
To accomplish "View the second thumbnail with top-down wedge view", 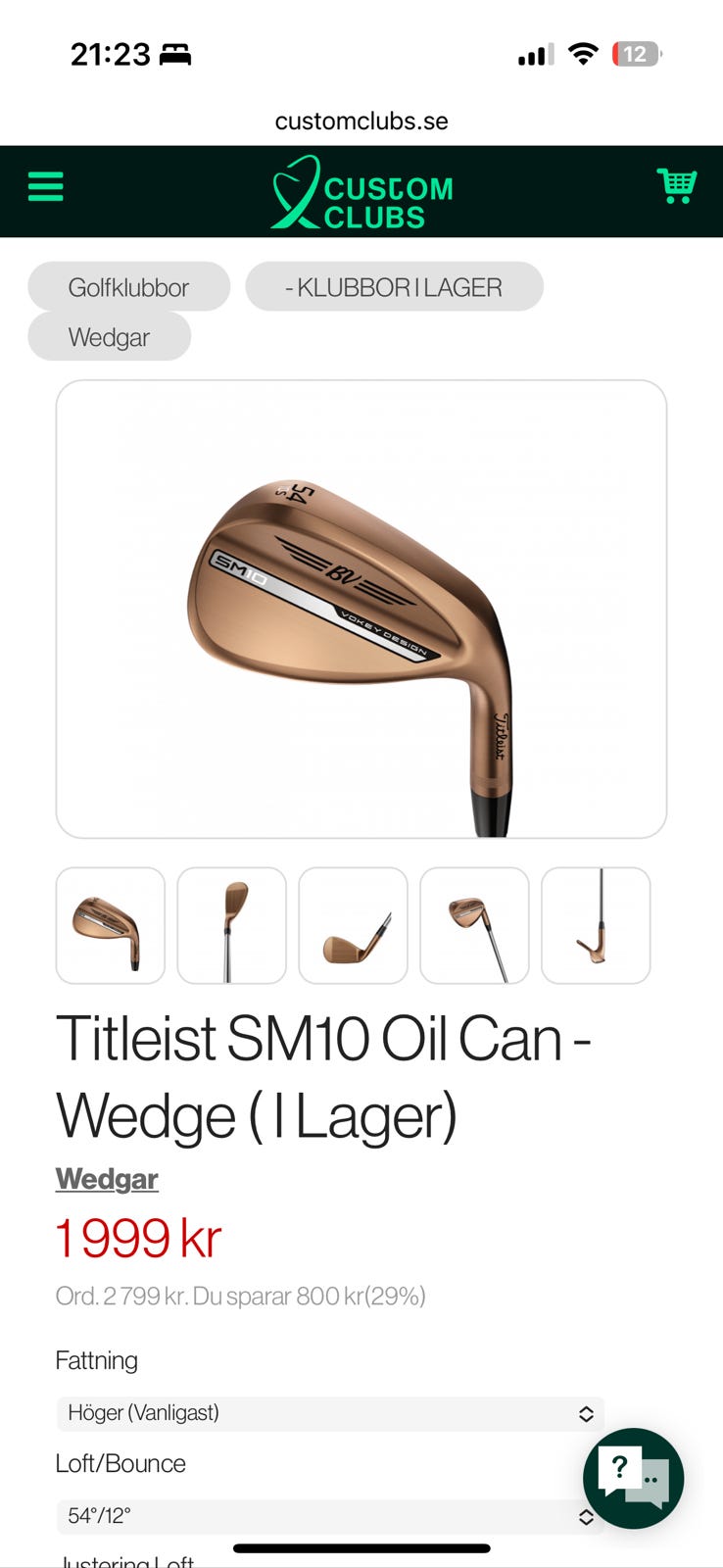I will pyautogui.click(x=232, y=925).
